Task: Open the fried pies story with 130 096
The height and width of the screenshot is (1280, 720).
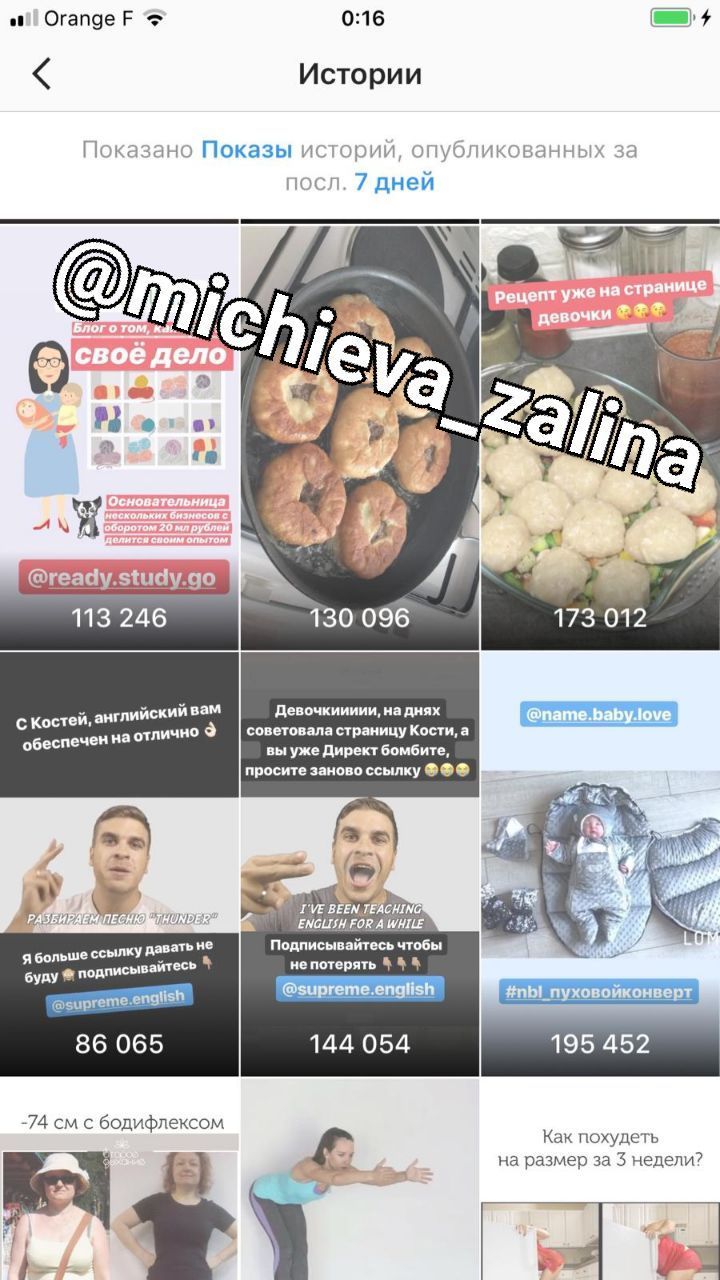Action: (x=360, y=437)
